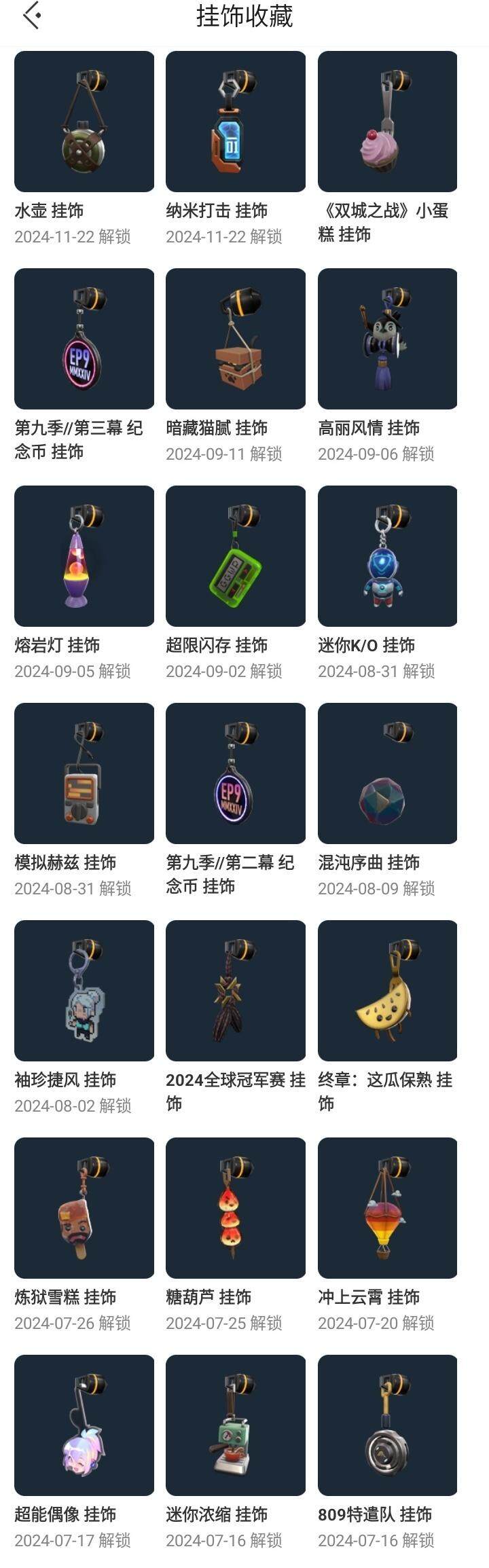Open the 纳米打击 挂饰 tile
Image resolution: width=489 pixels, height=1568 pixels.
click(x=236, y=122)
